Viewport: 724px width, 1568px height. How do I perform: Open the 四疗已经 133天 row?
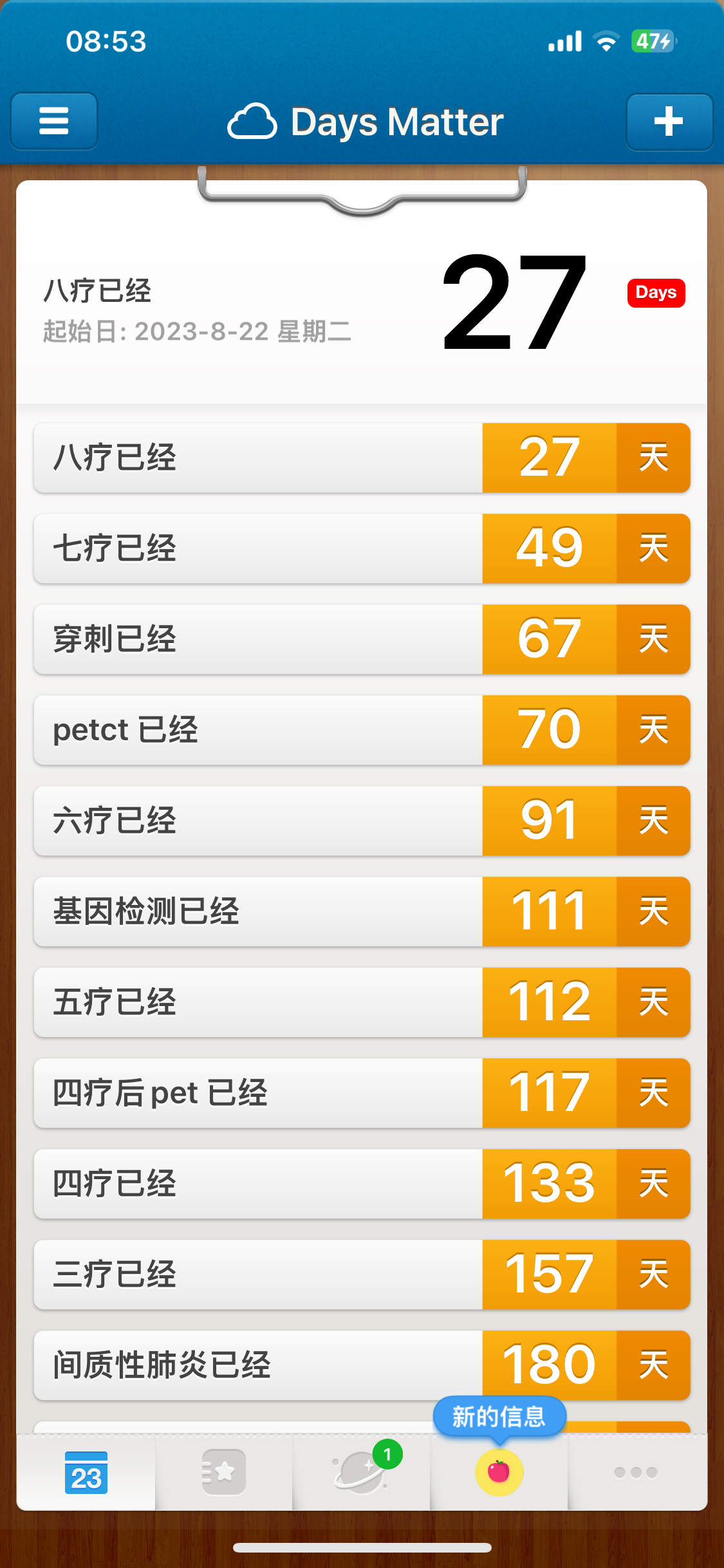362,1184
